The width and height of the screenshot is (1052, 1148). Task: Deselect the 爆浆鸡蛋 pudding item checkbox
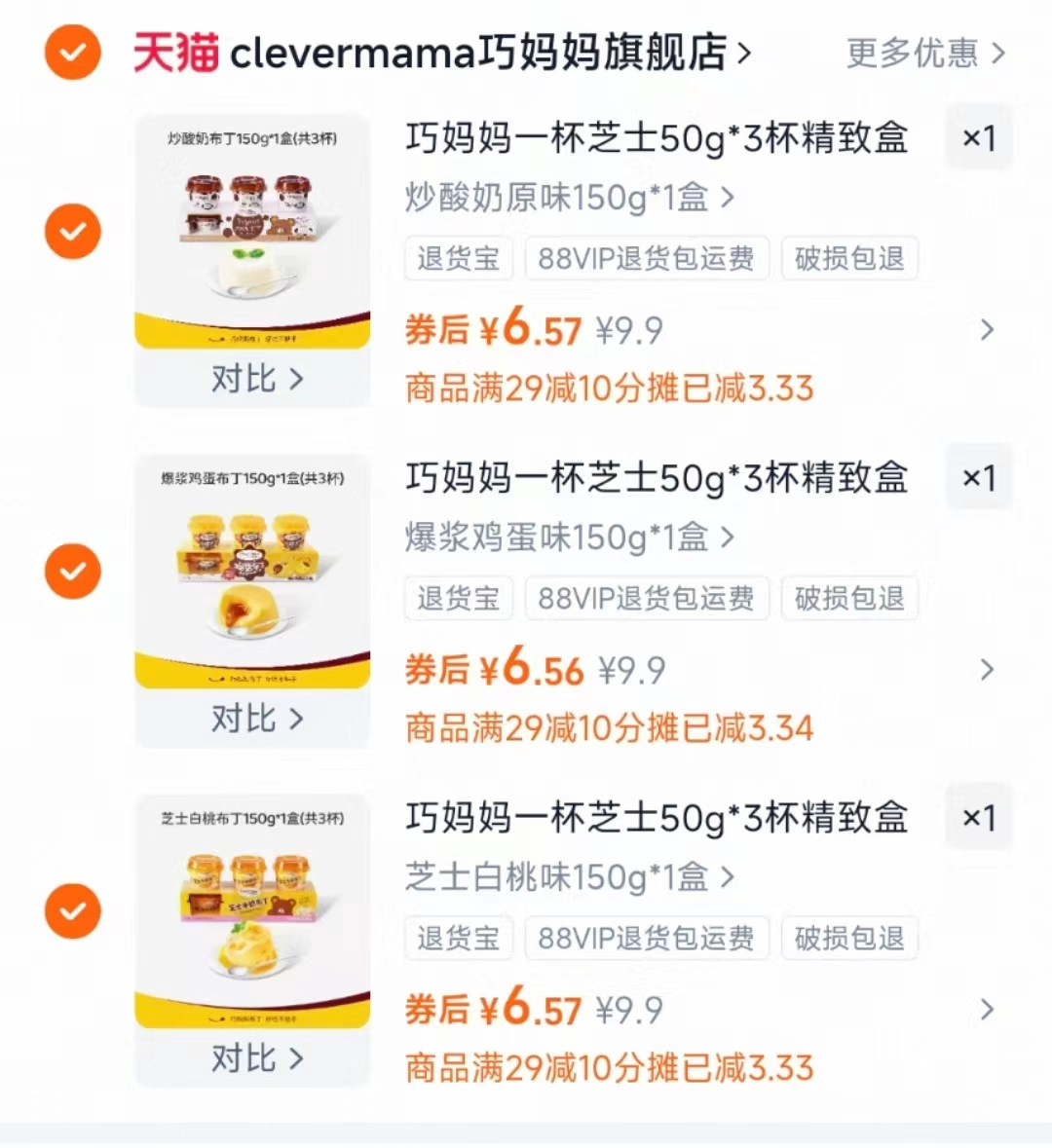72,571
